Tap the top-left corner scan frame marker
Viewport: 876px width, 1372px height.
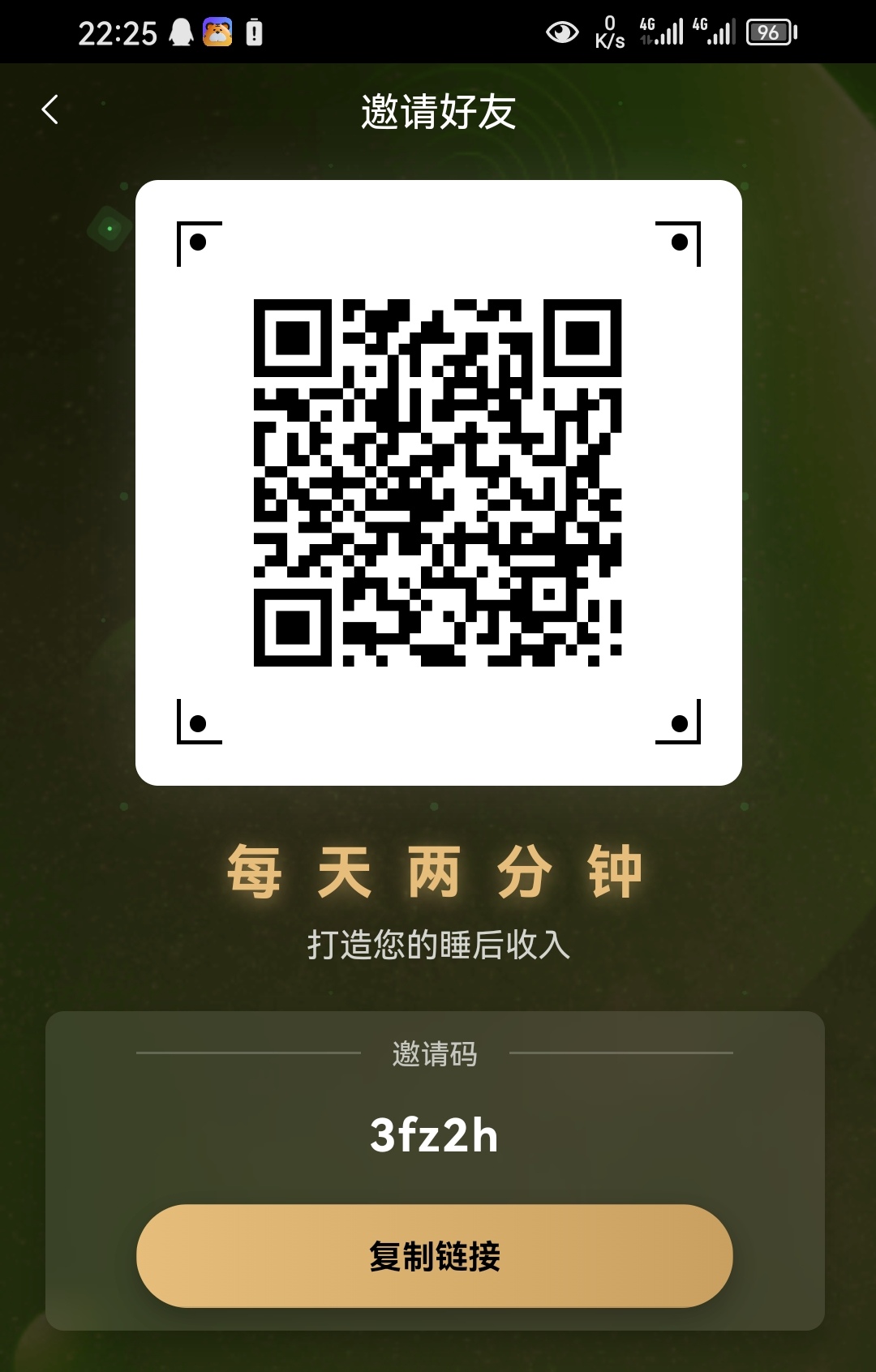[x=198, y=241]
